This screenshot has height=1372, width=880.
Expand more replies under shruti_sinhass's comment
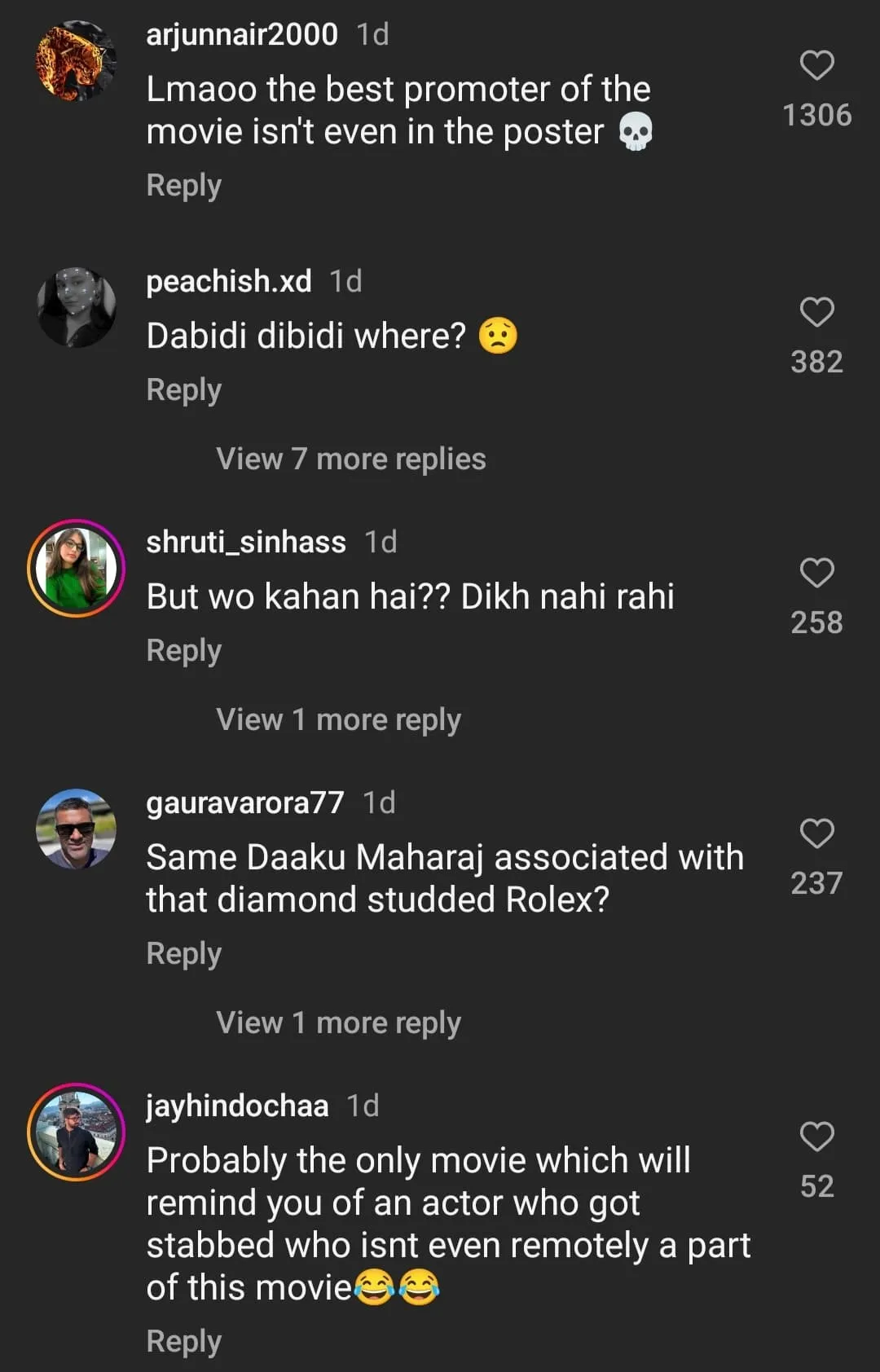[338, 720]
